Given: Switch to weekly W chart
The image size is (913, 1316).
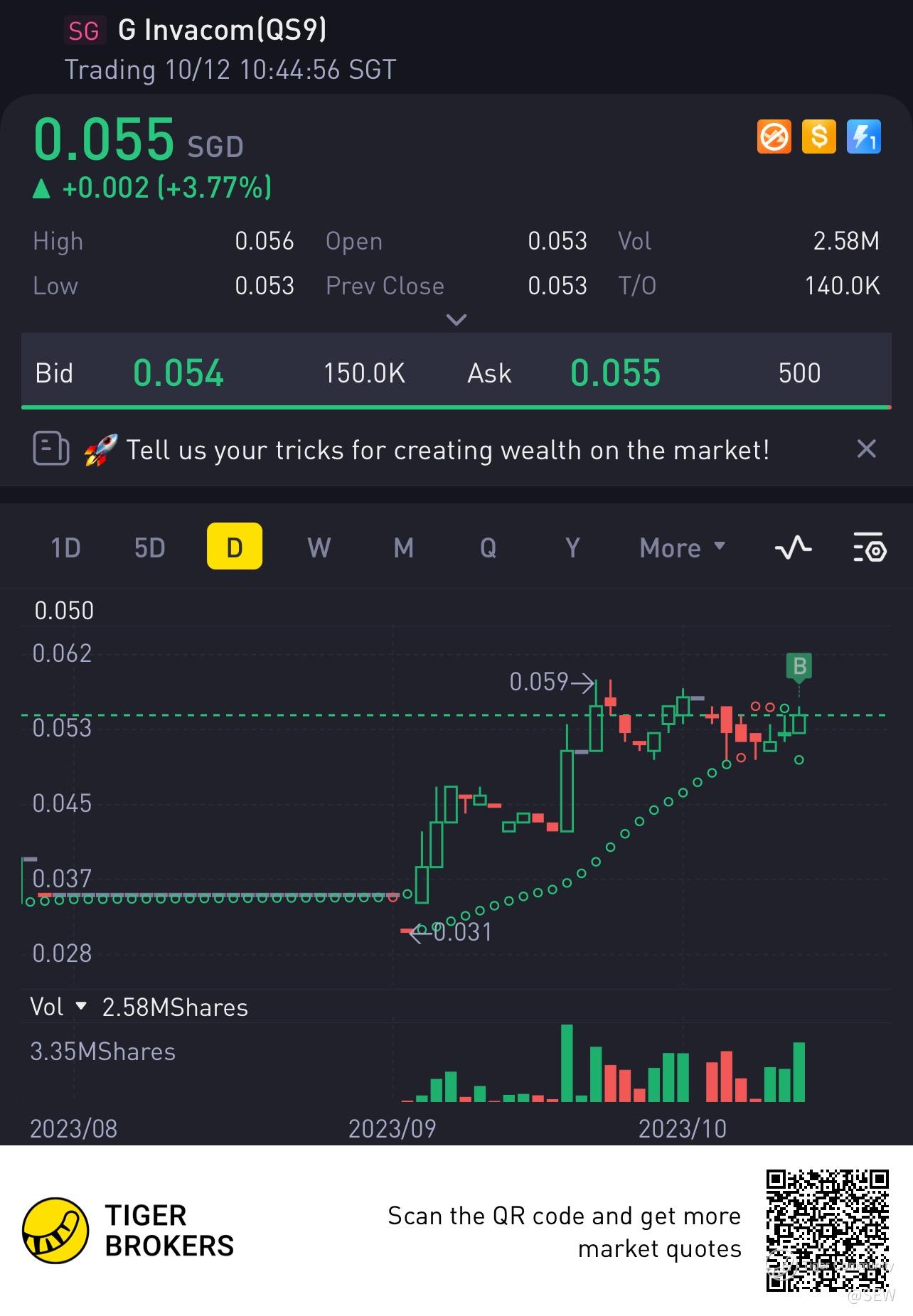Looking at the screenshot, I should click(319, 547).
